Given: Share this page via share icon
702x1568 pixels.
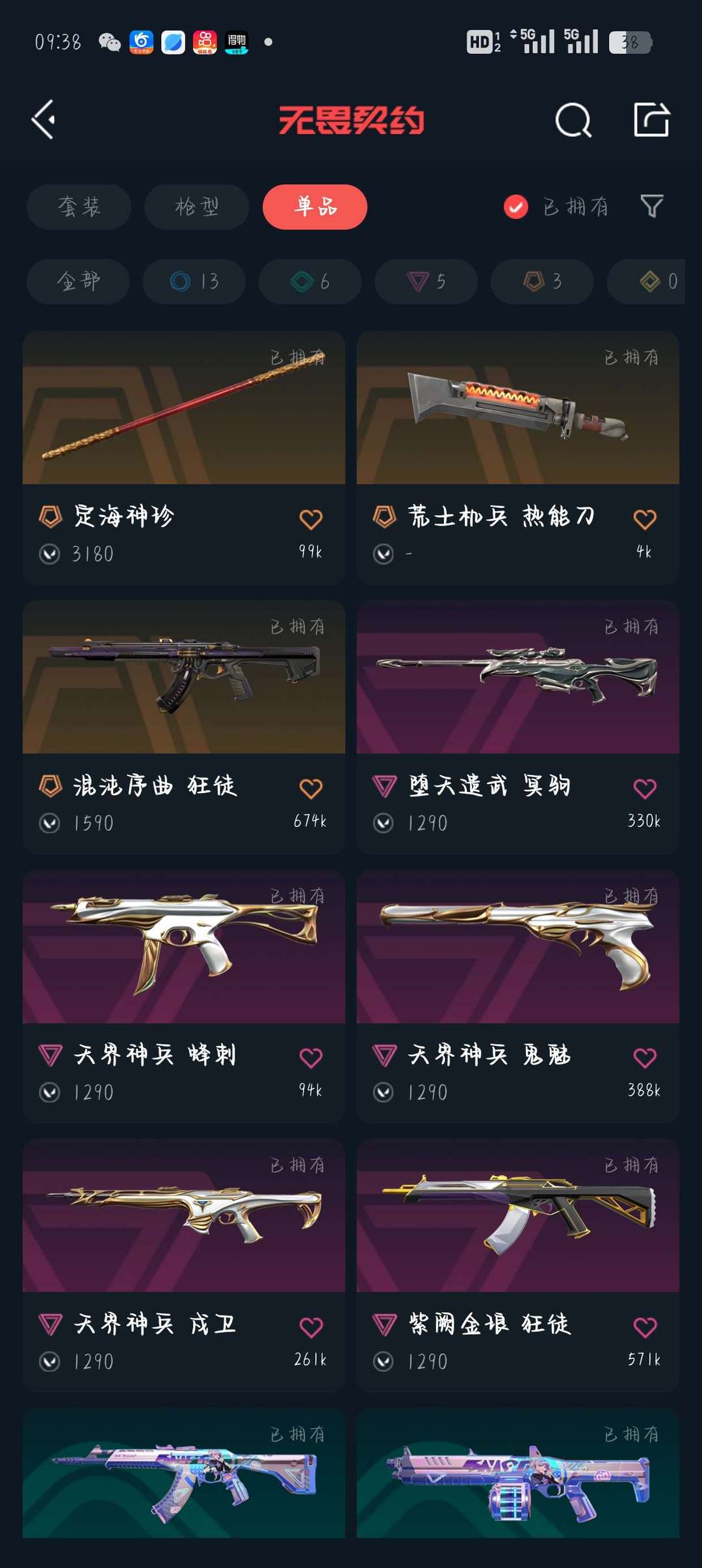Looking at the screenshot, I should click(x=651, y=120).
